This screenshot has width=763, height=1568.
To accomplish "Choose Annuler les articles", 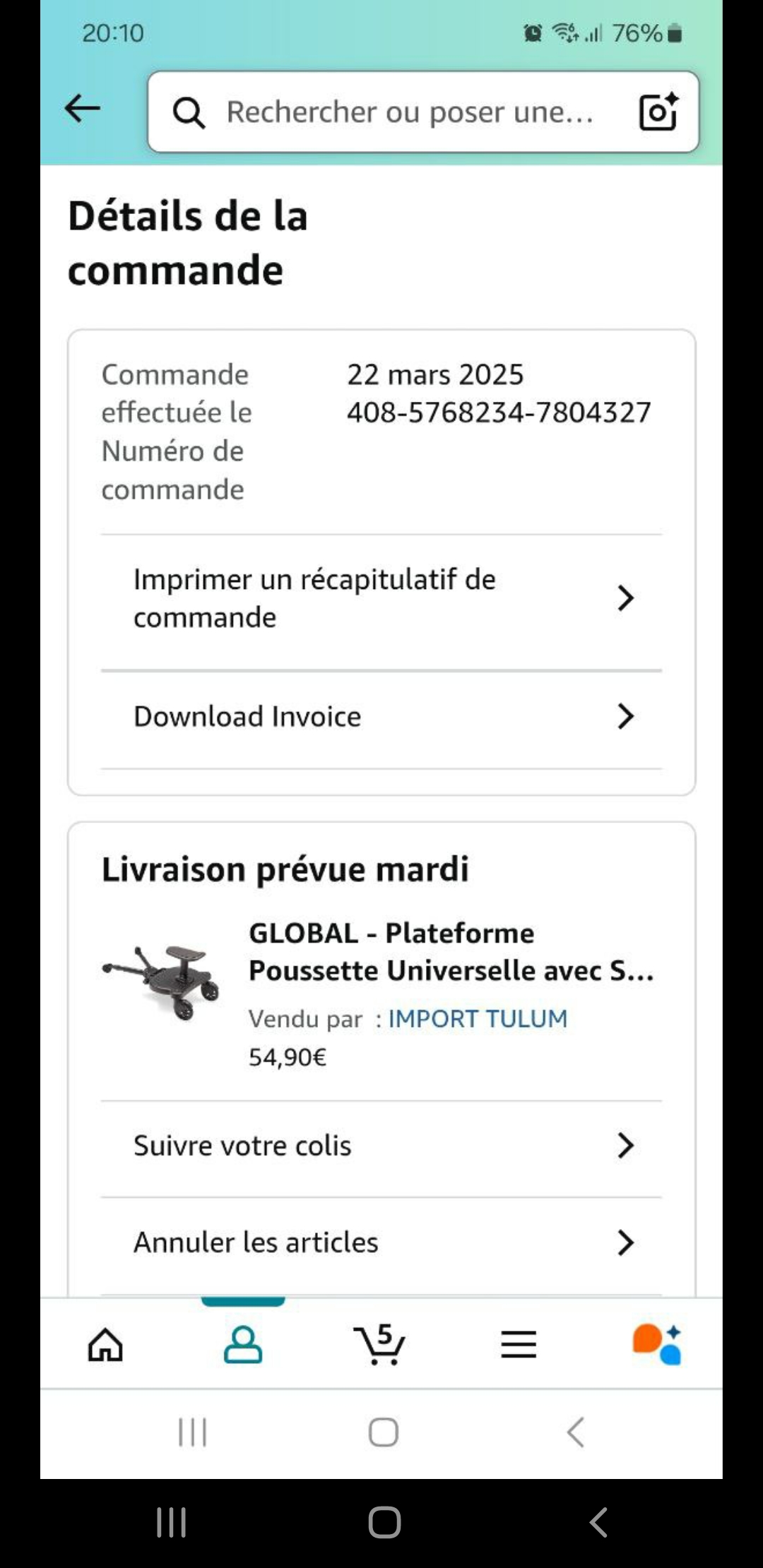I will coord(381,1242).
